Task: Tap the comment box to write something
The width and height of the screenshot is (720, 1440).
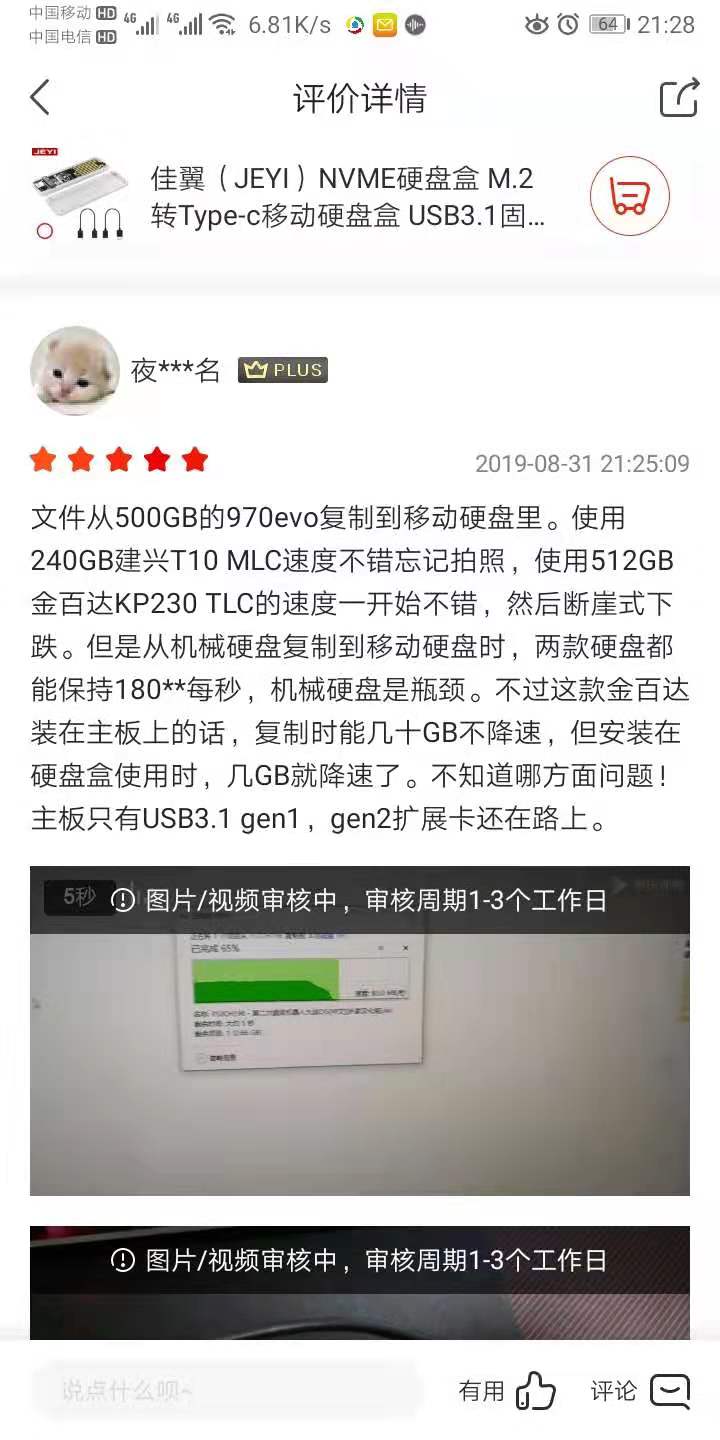Action: (x=225, y=1390)
